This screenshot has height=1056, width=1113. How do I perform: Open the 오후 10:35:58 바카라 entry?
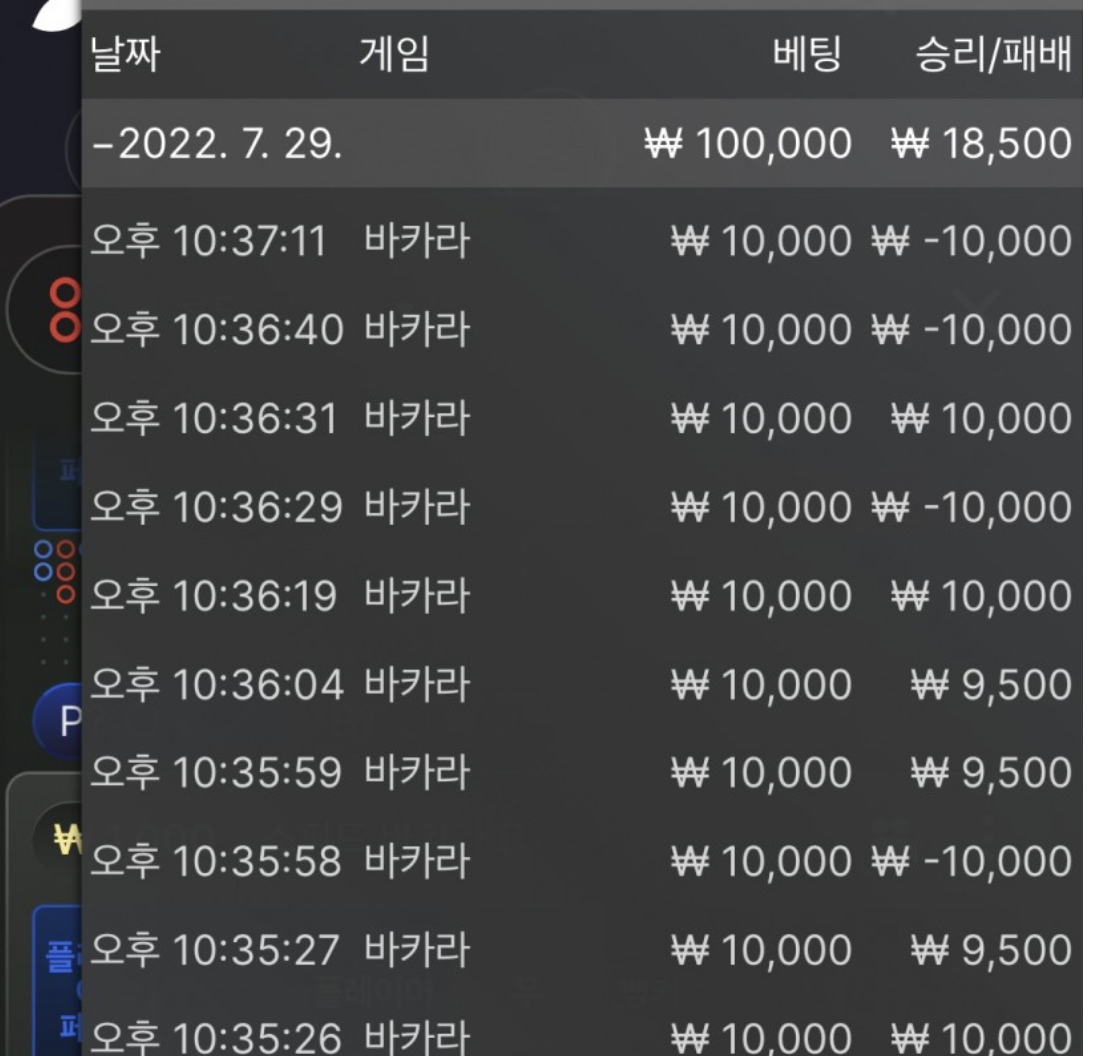pos(580,861)
